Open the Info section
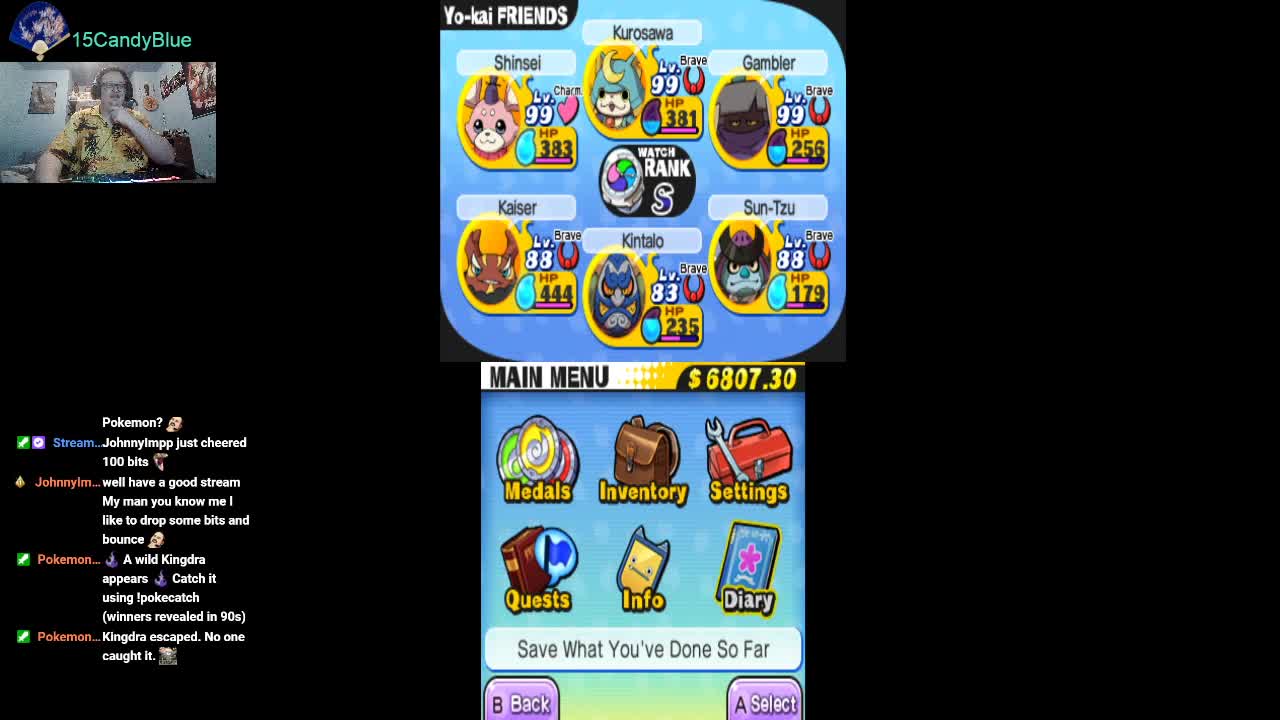The image size is (1280, 720). 643,569
